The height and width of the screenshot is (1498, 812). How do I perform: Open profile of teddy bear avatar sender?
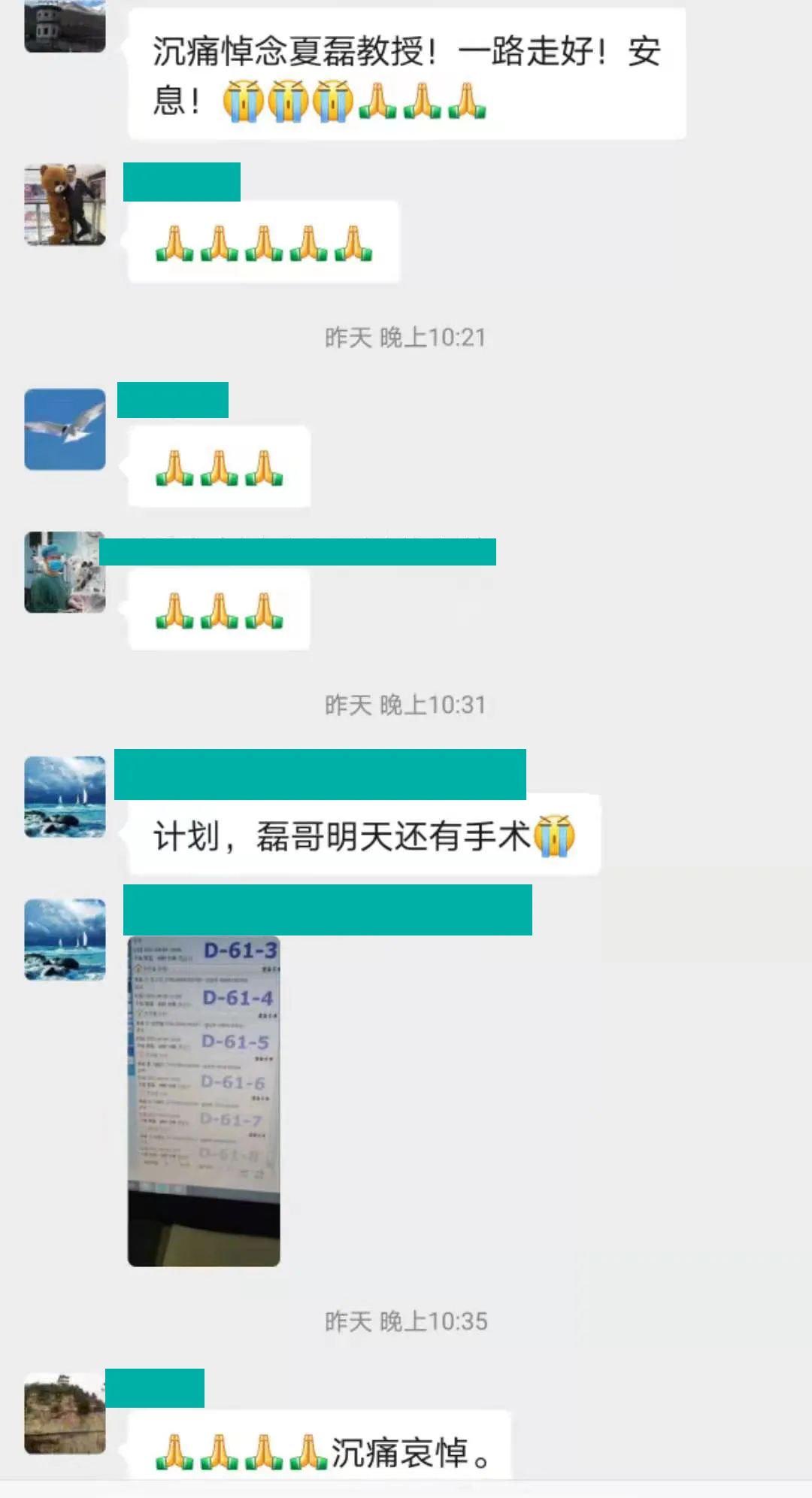coord(65,205)
